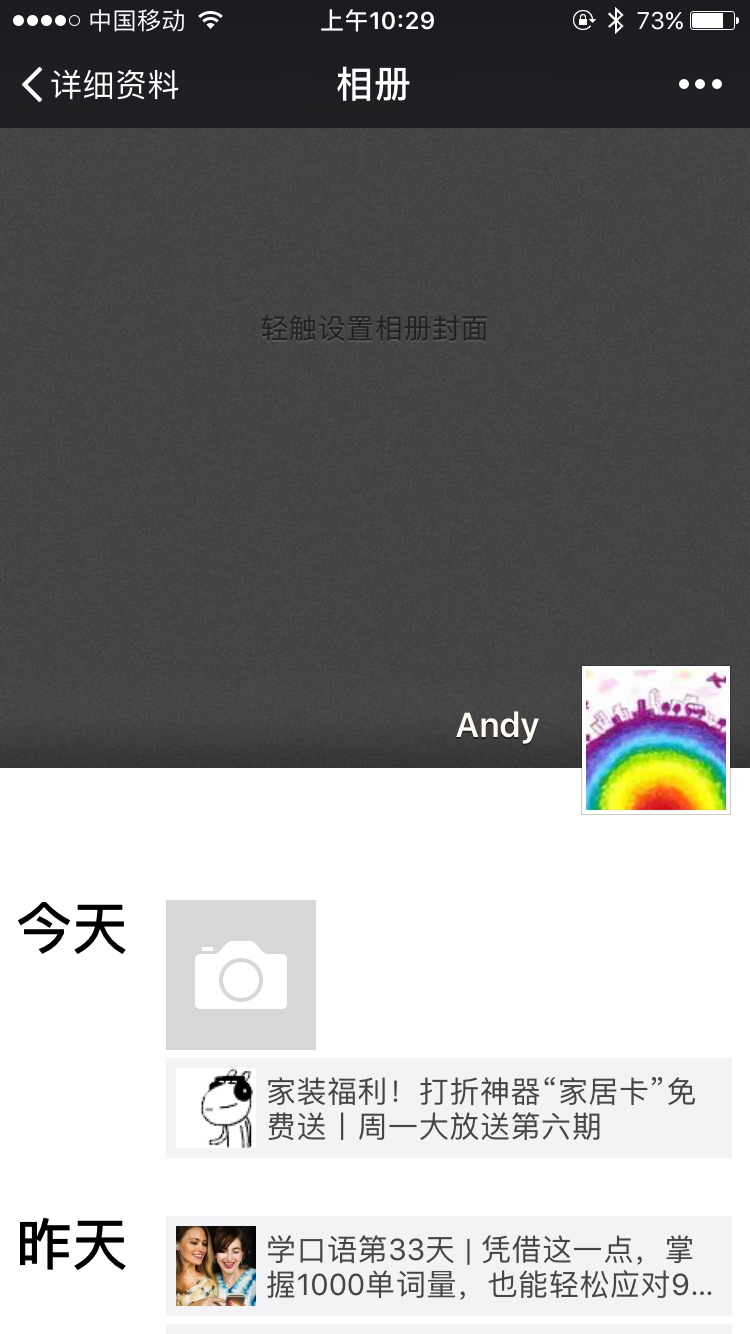Tap the camera tile to post a photo
Image resolution: width=750 pixels, height=1334 pixels.
241,975
